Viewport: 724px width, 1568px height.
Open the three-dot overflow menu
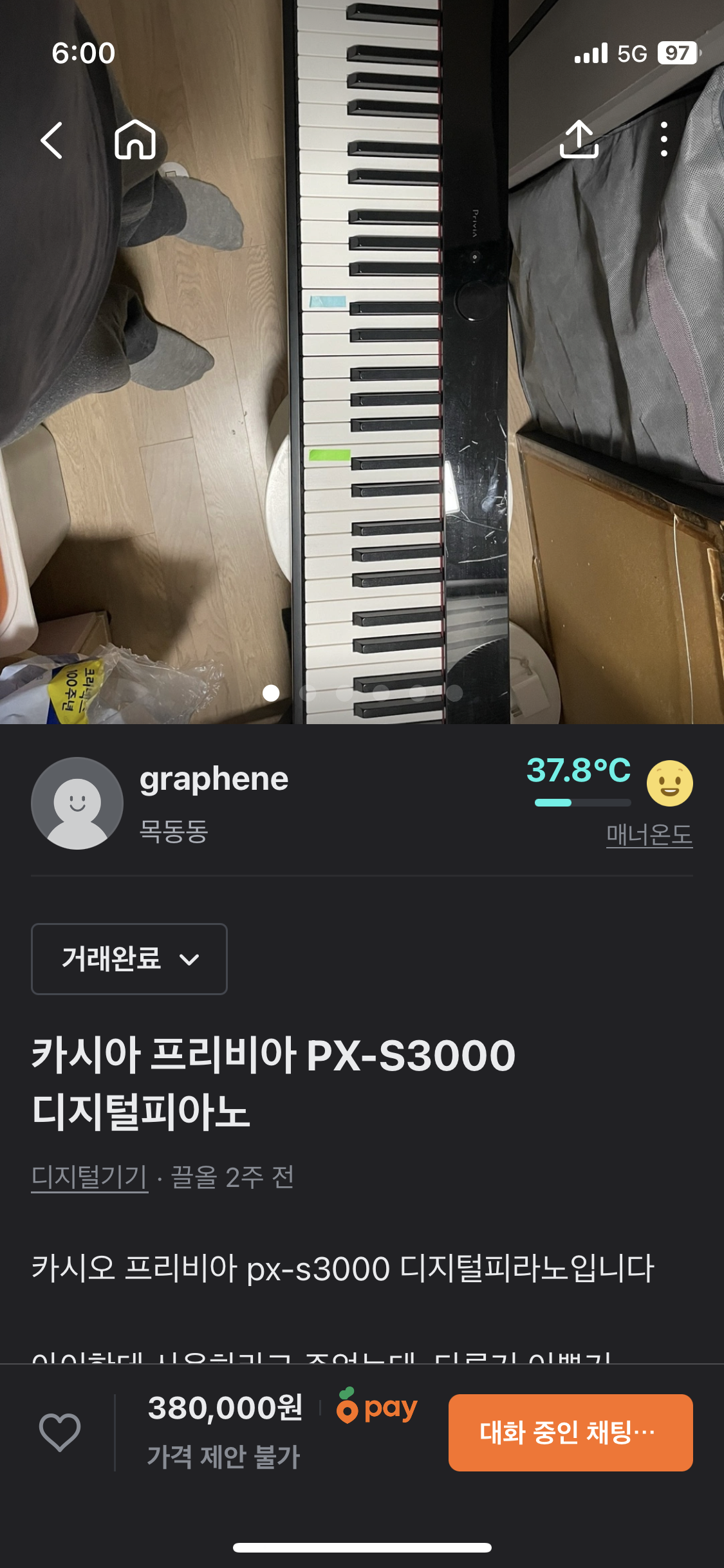[664, 139]
